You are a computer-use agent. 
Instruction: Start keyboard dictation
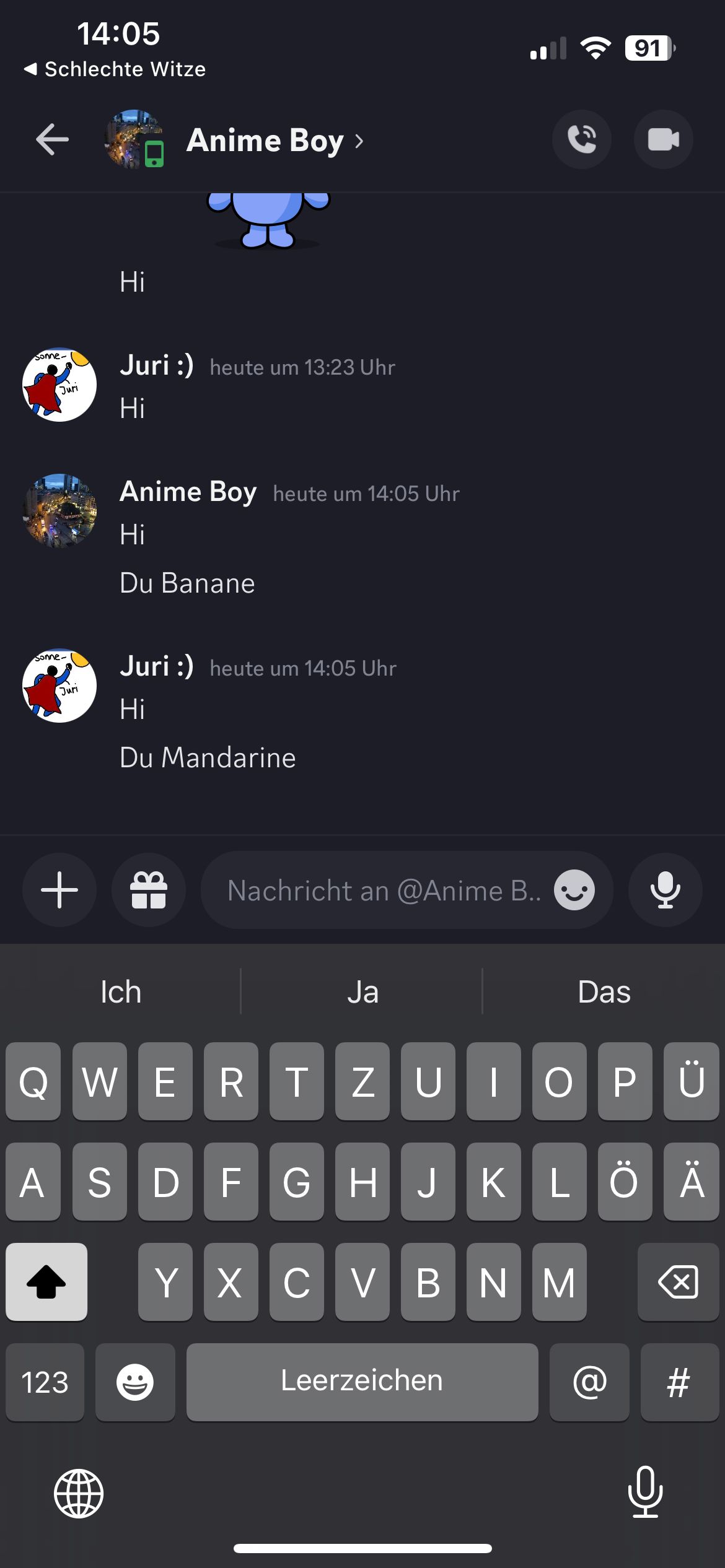pos(645,1492)
